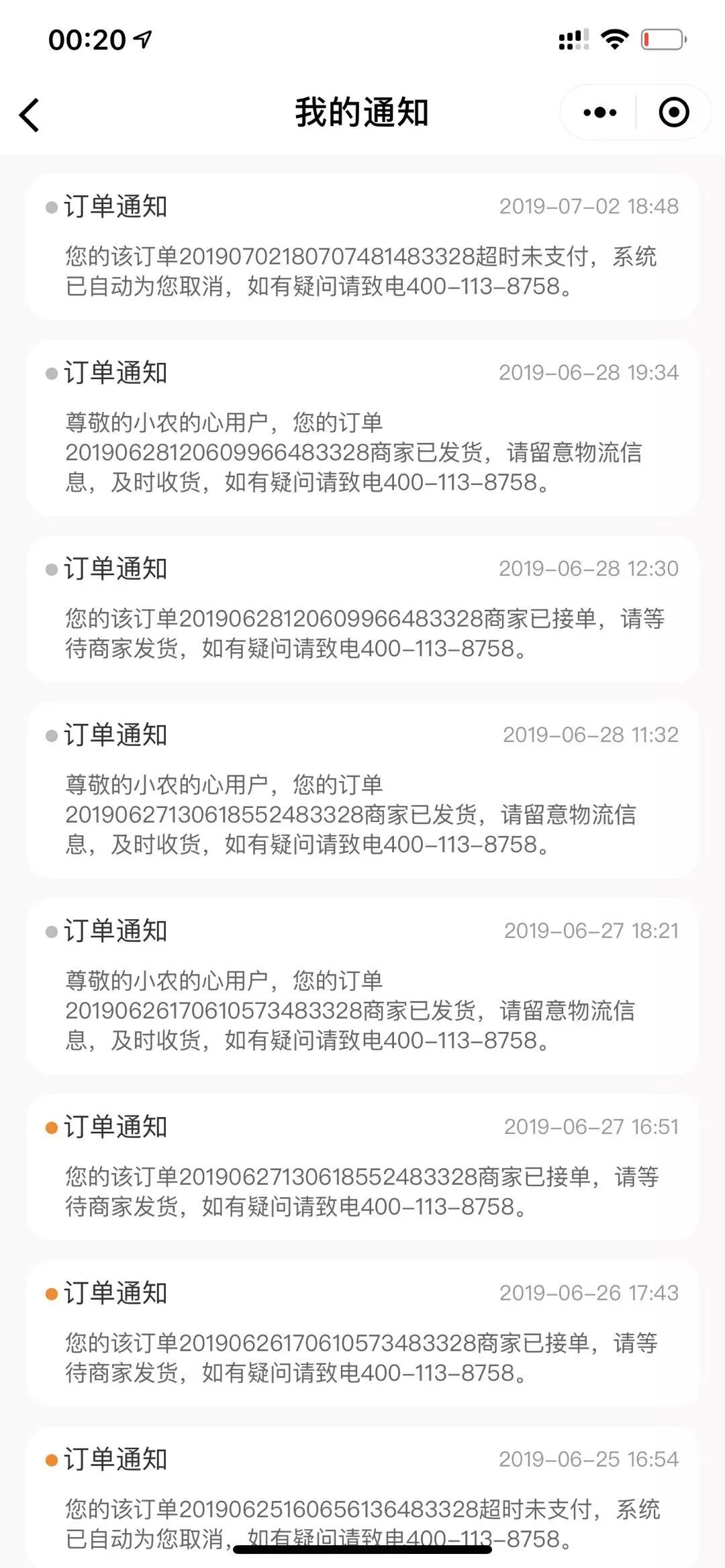View the order accepted notice from 2019-06-28 12:30

coord(362,609)
